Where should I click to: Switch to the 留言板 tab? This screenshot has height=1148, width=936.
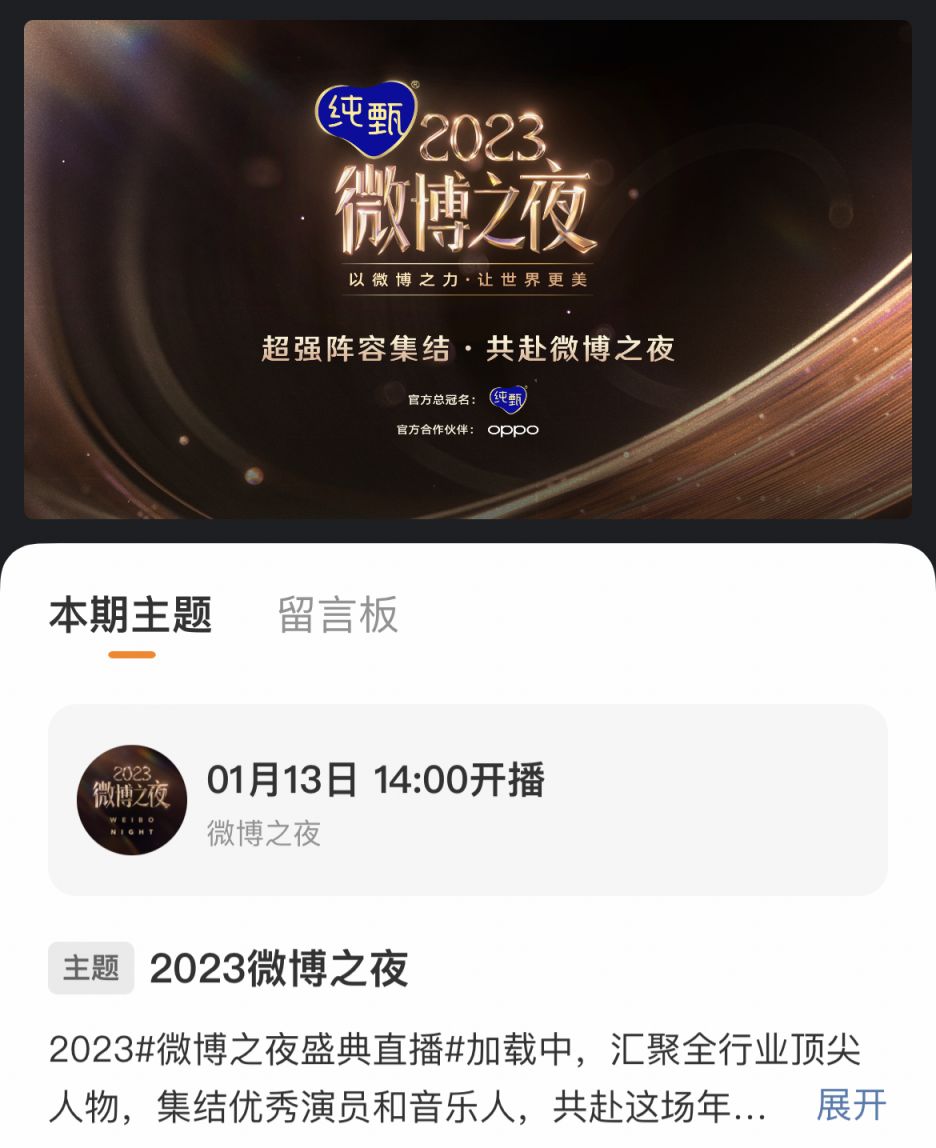[337, 614]
